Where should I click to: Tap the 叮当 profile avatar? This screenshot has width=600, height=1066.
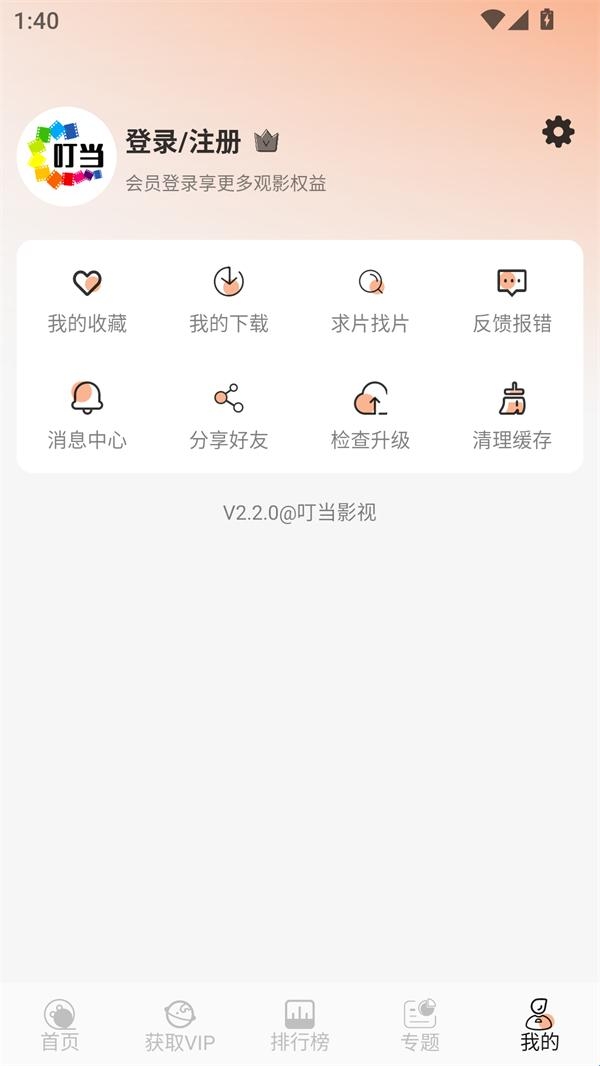[x=67, y=156]
